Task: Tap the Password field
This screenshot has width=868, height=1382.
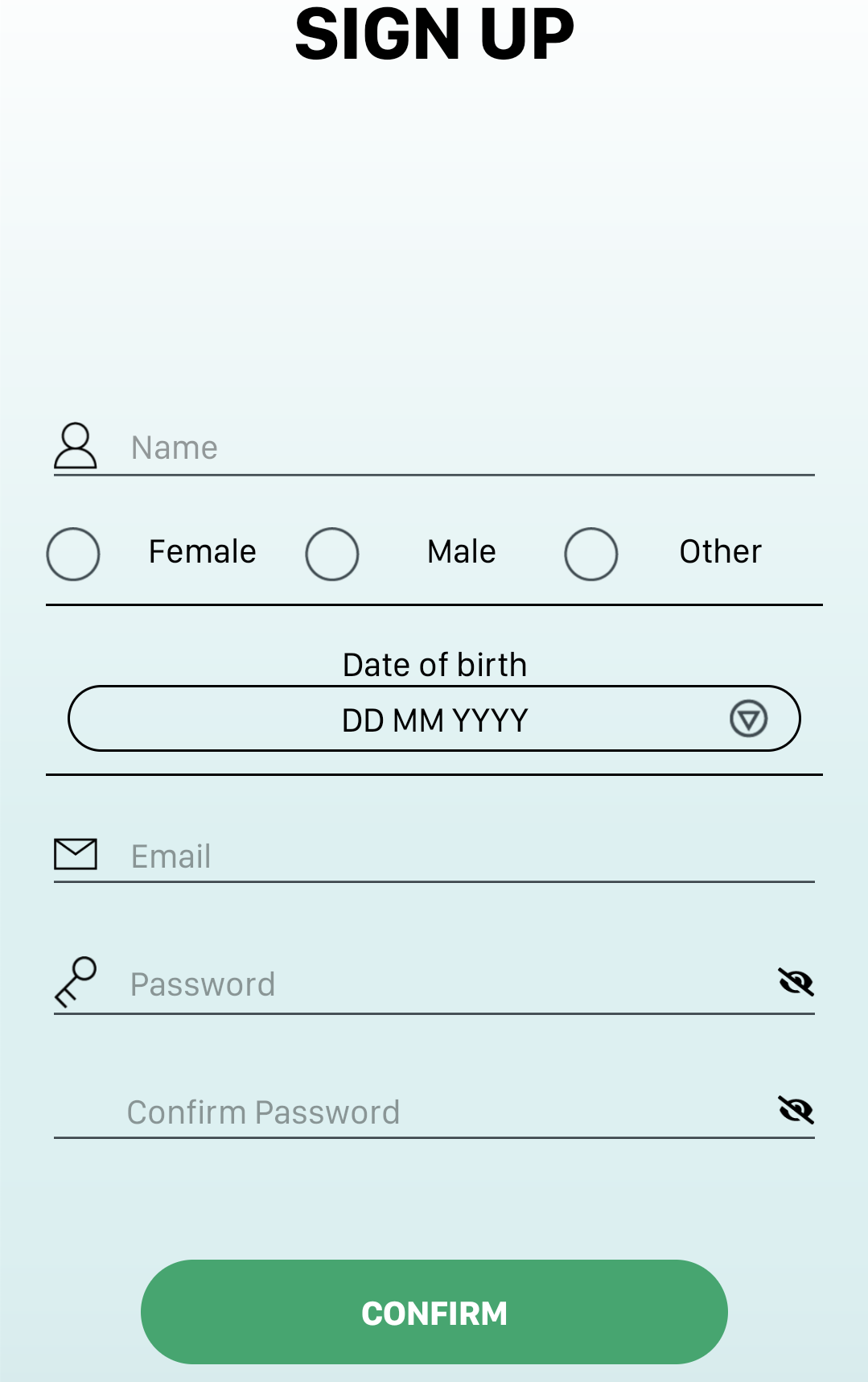Action: (434, 984)
